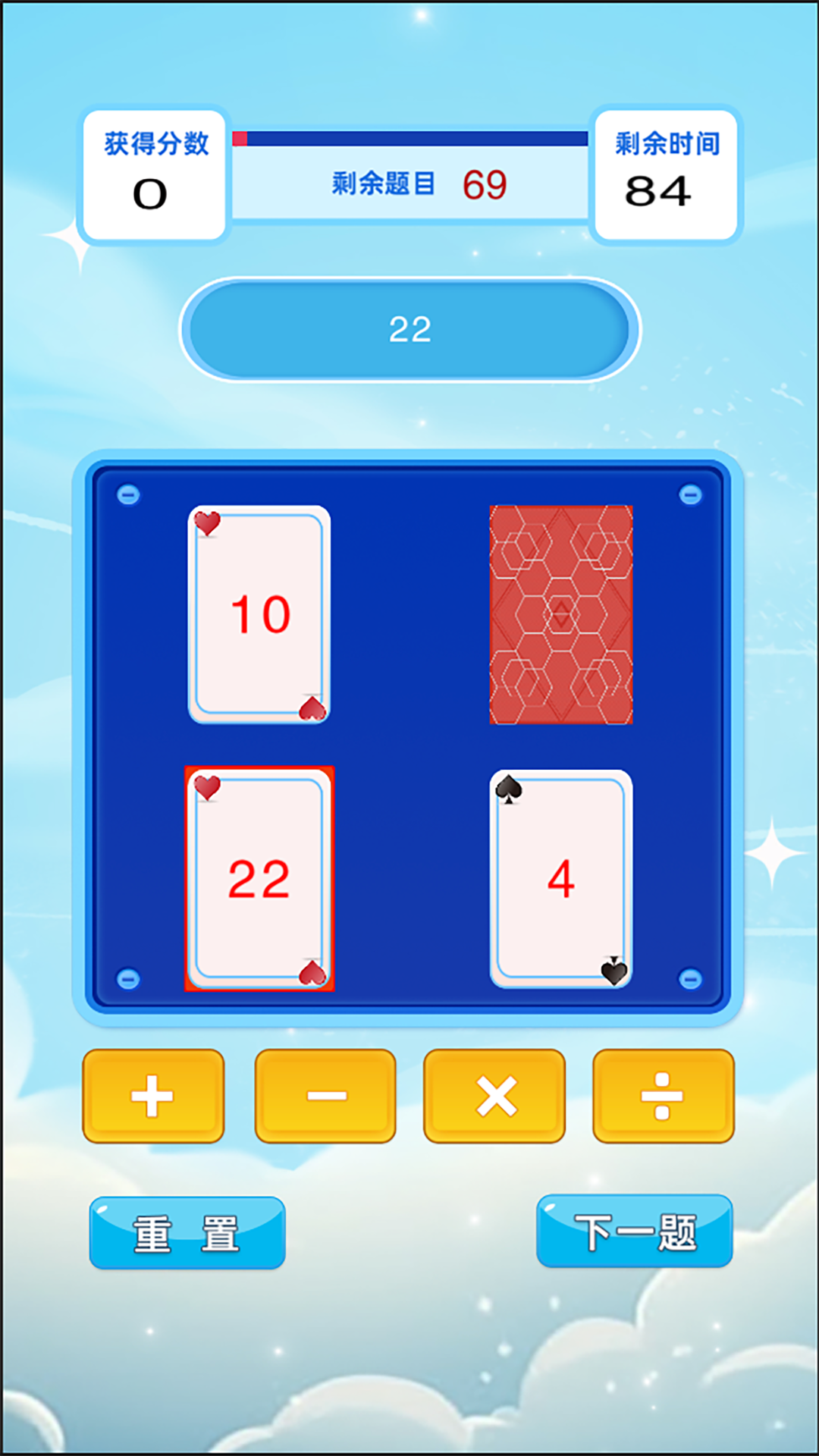The width and height of the screenshot is (819, 1456).
Task: Tap the face-down red card
Action: pos(561,614)
